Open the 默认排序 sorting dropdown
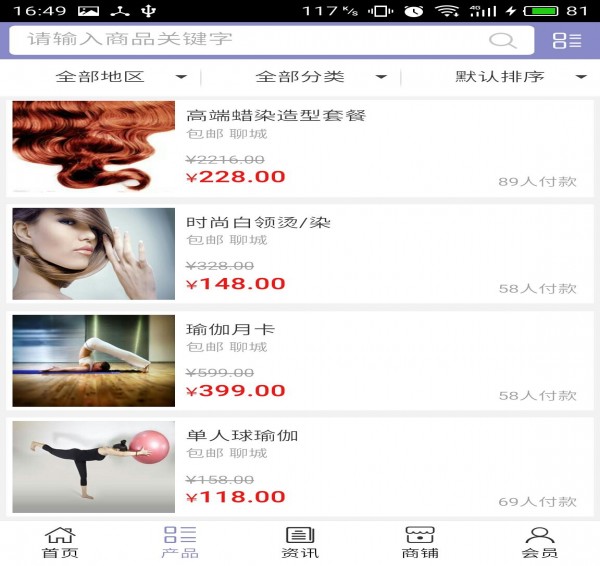600x566 pixels. 520,77
